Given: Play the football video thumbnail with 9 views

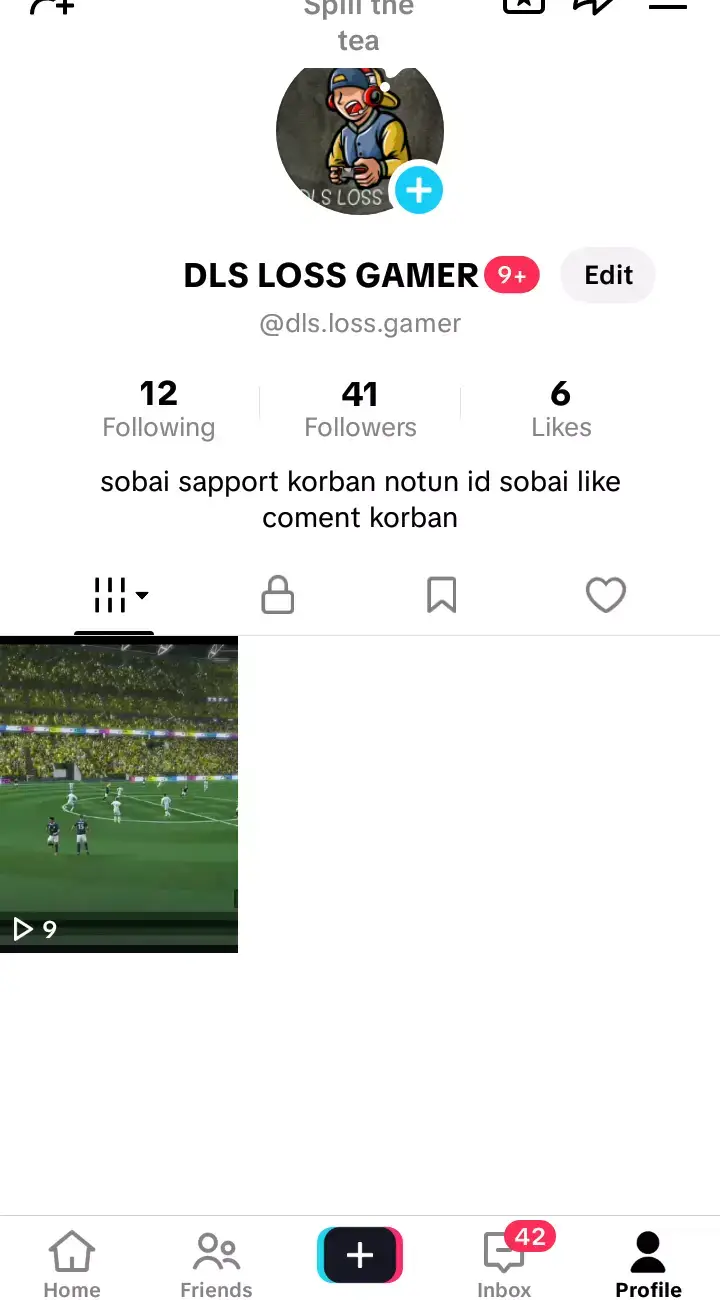Looking at the screenshot, I should pos(119,793).
